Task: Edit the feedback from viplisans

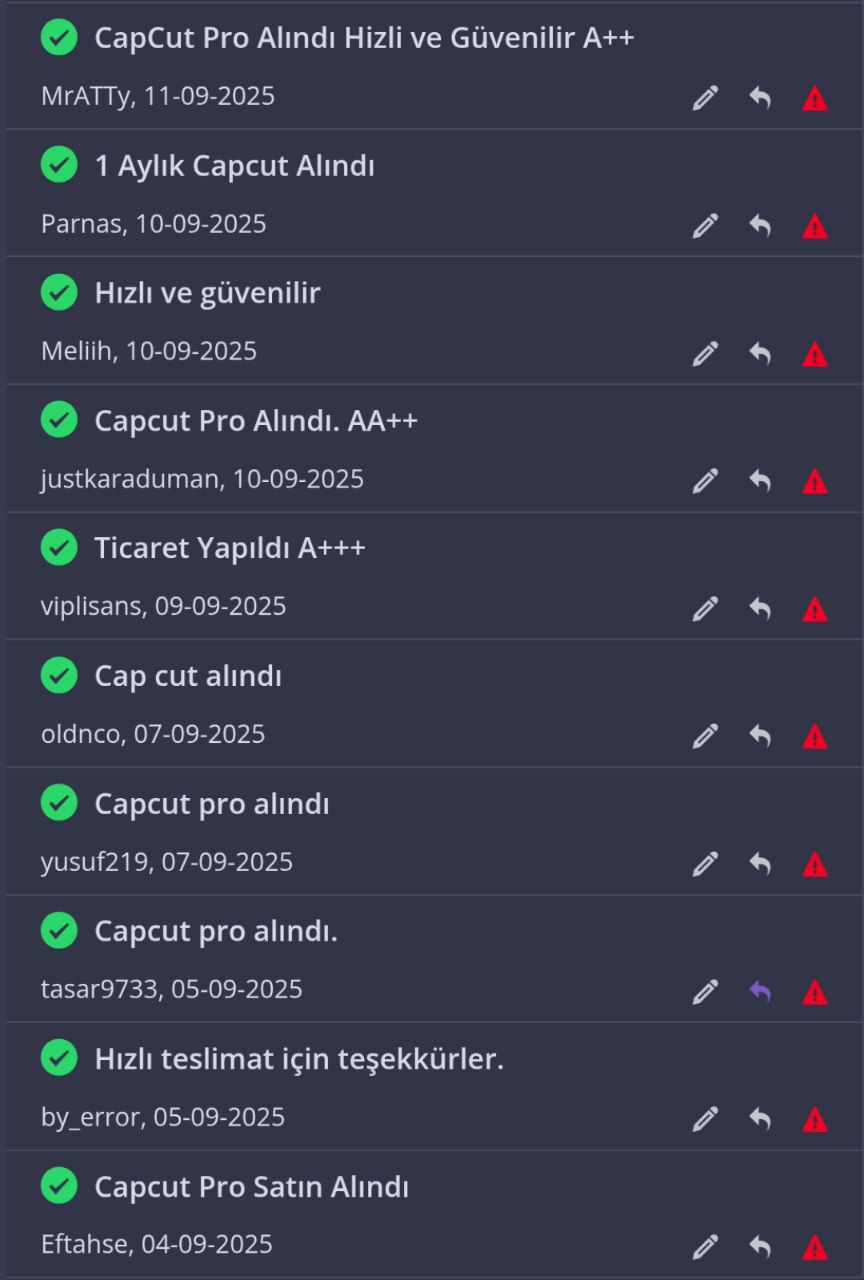Action: [x=705, y=609]
